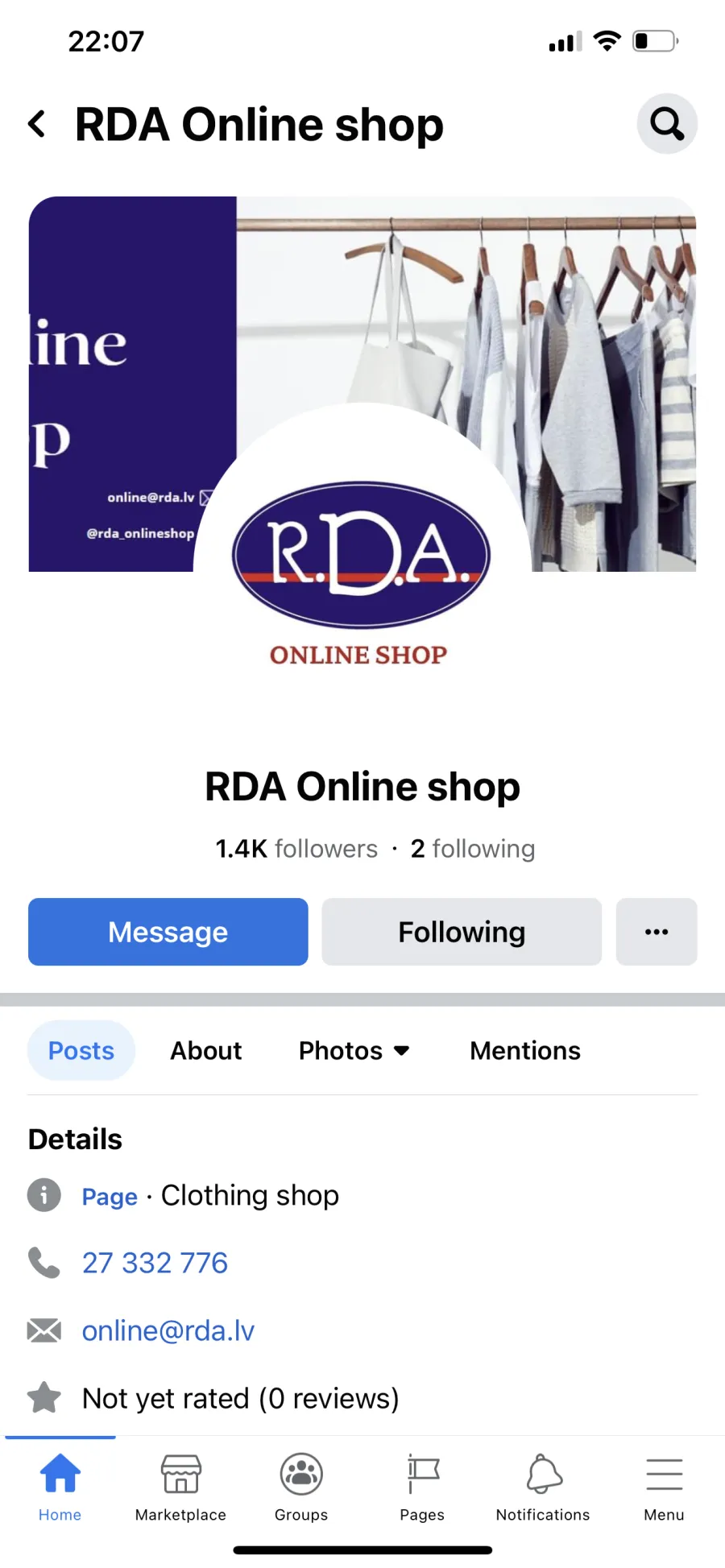
Task: Open the Groups section
Action: [301, 1487]
